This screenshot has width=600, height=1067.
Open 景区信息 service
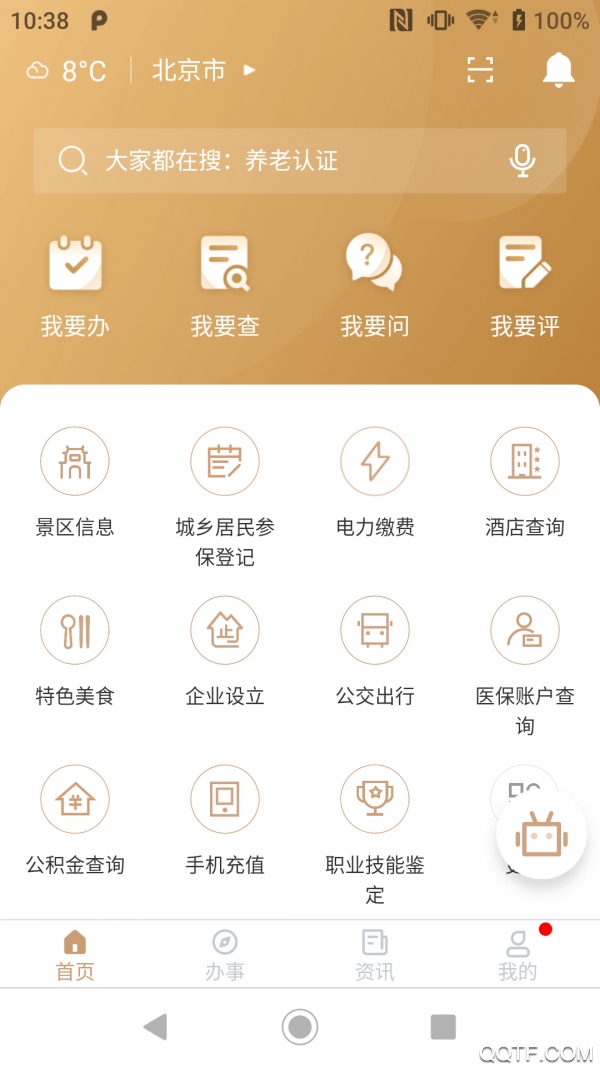pyautogui.click(x=75, y=482)
